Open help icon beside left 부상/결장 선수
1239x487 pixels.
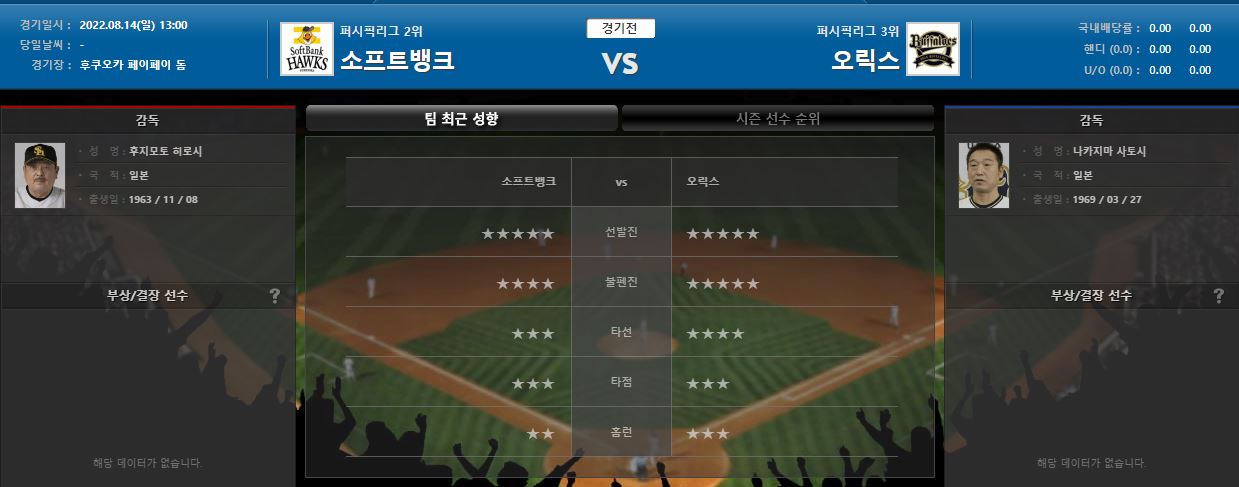pos(274,296)
